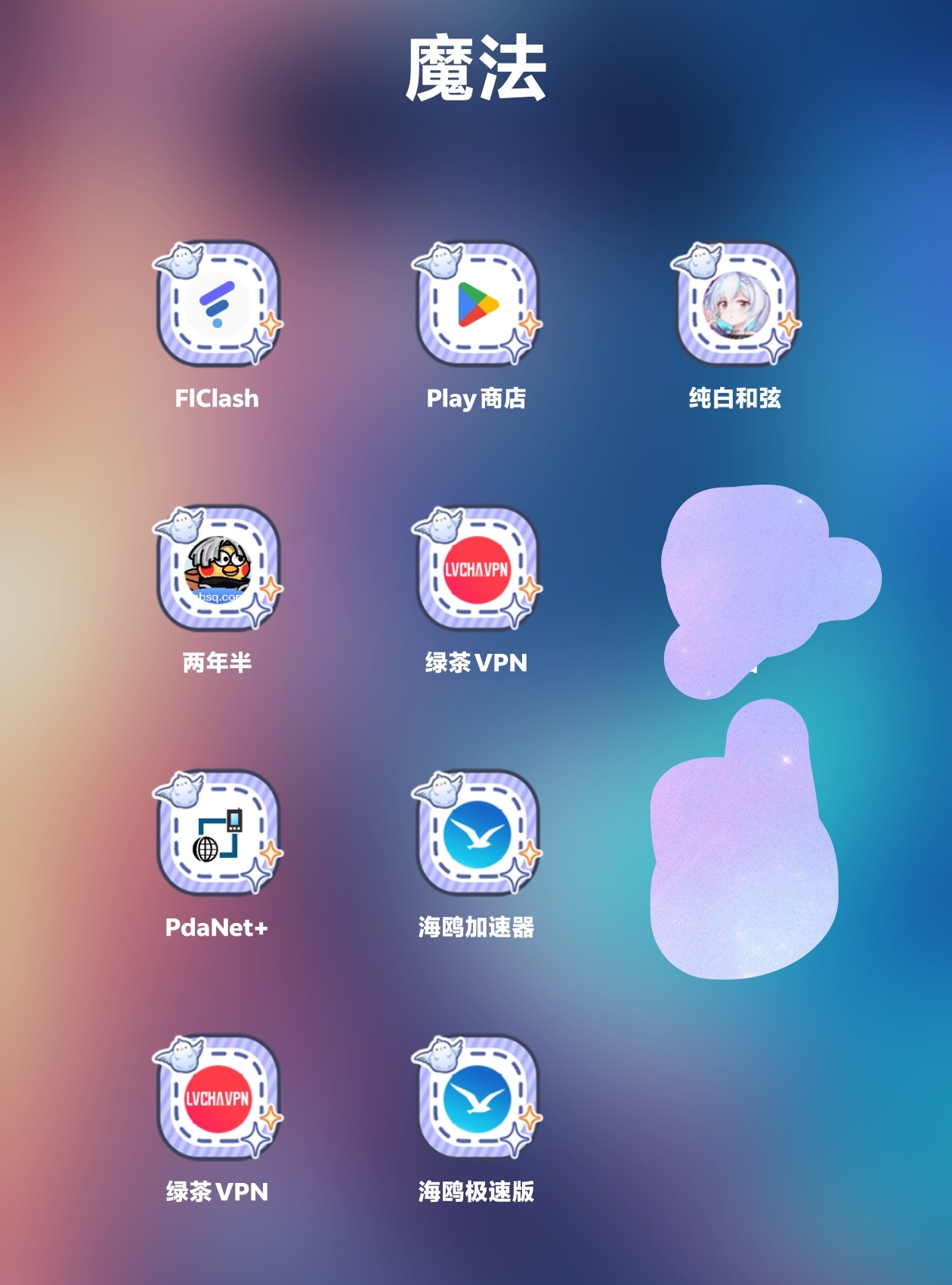Open the 纯白和弦 app
Screen dimensions: 952x1285
[x=736, y=305]
